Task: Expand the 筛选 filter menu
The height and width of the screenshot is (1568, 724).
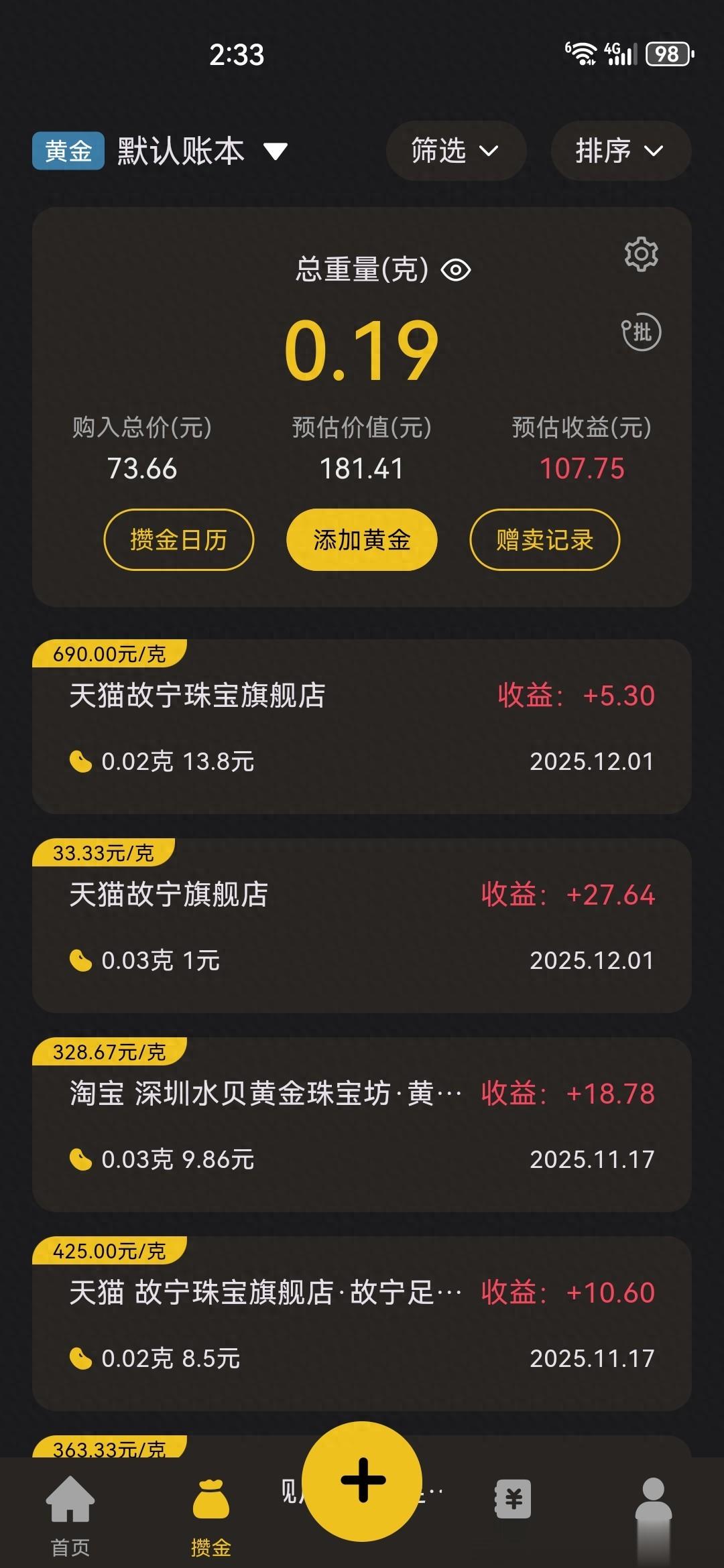Action: (456, 151)
